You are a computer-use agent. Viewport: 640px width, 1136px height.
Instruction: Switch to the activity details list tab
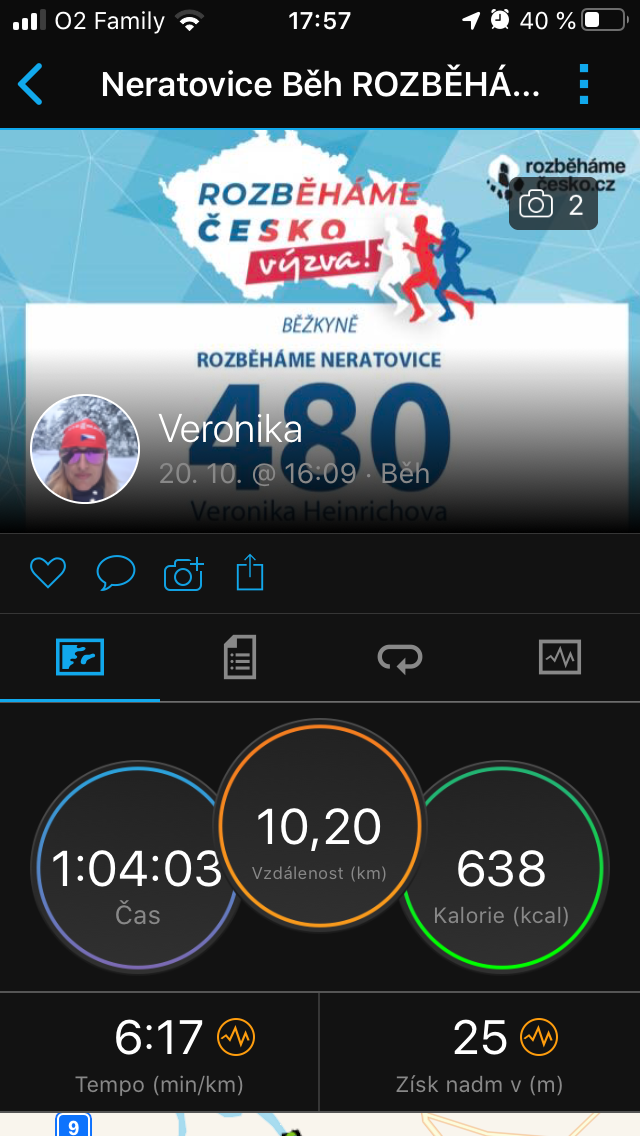240,658
